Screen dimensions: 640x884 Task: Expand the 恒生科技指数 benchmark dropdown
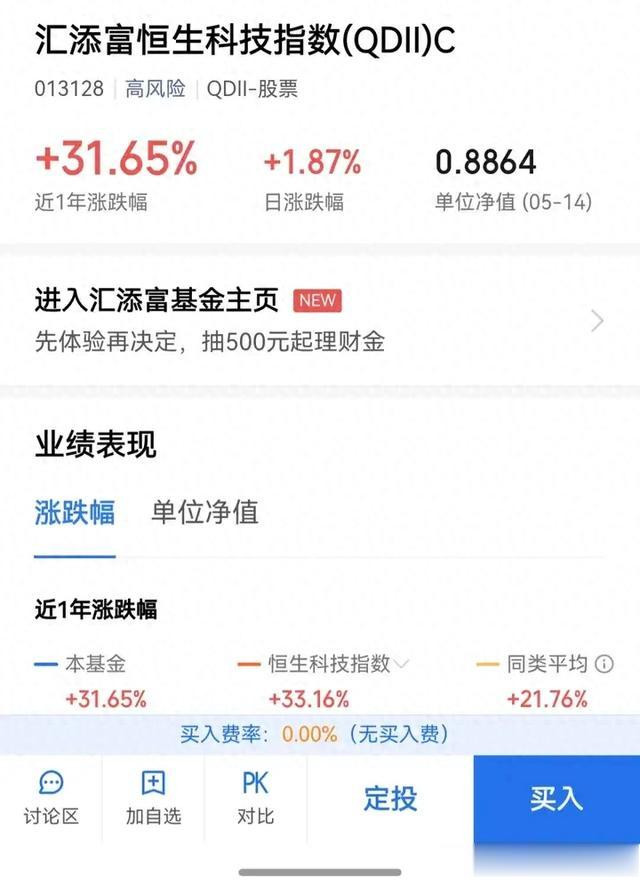point(402,663)
